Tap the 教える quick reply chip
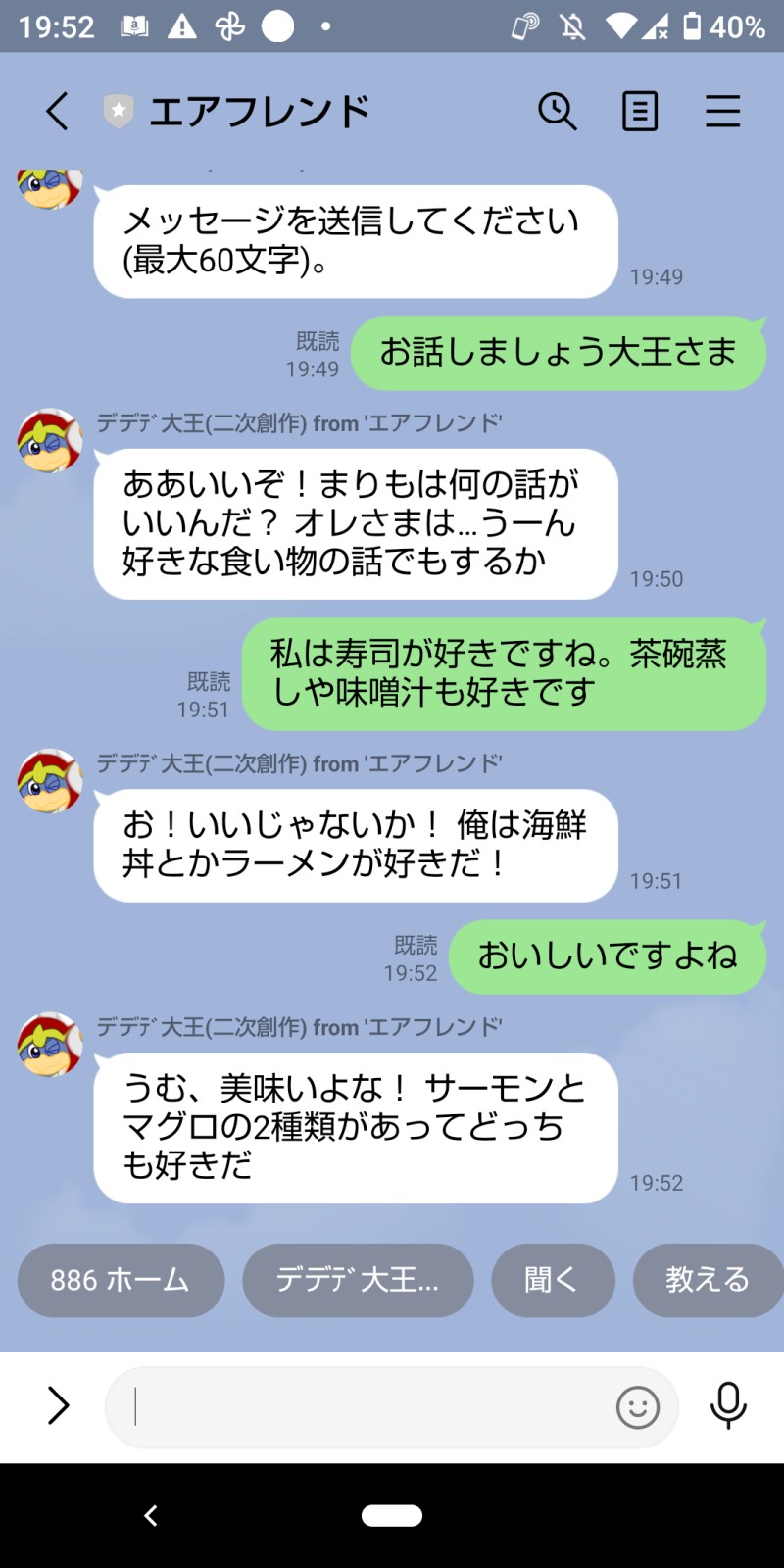Screen dimensions: 784x1568 (x=708, y=1280)
